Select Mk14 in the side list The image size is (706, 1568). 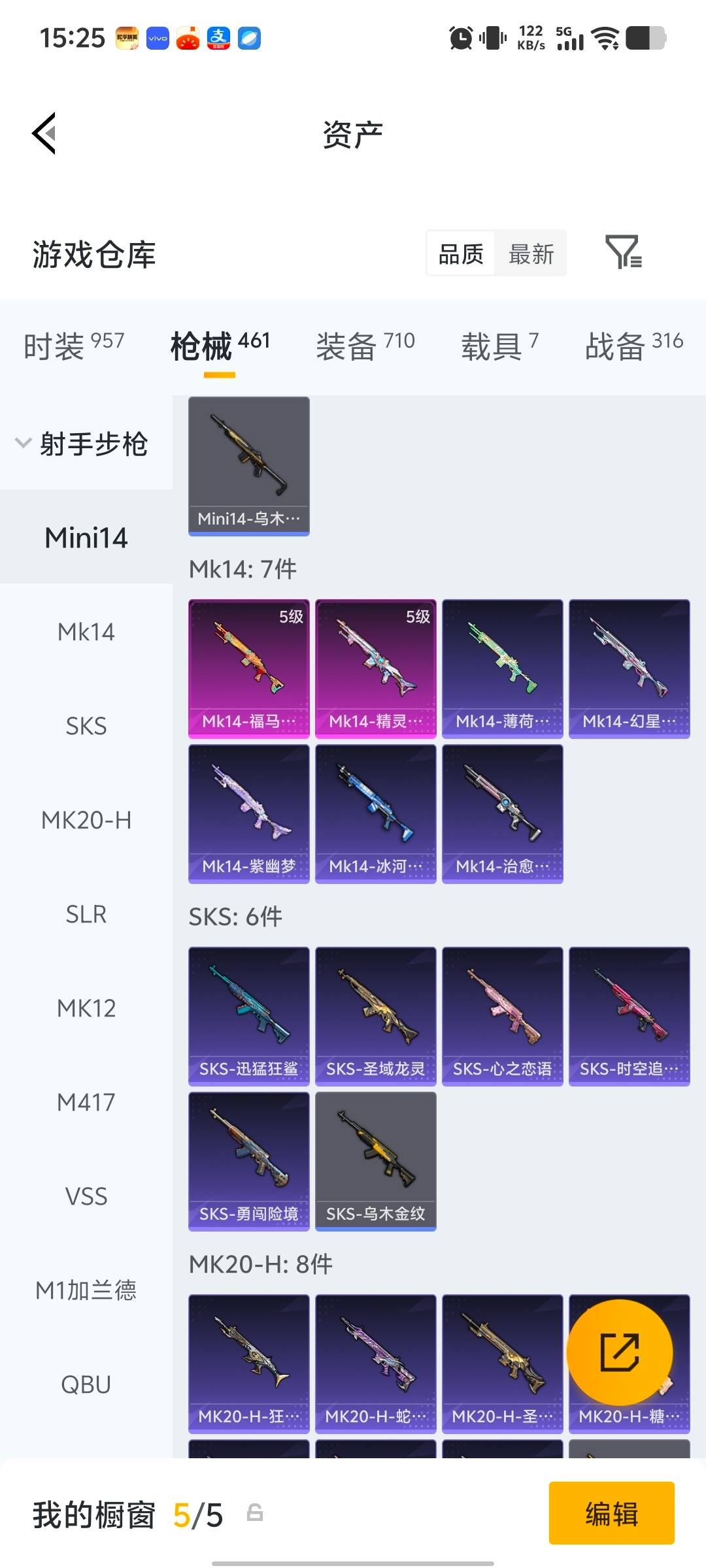click(86, 632)
